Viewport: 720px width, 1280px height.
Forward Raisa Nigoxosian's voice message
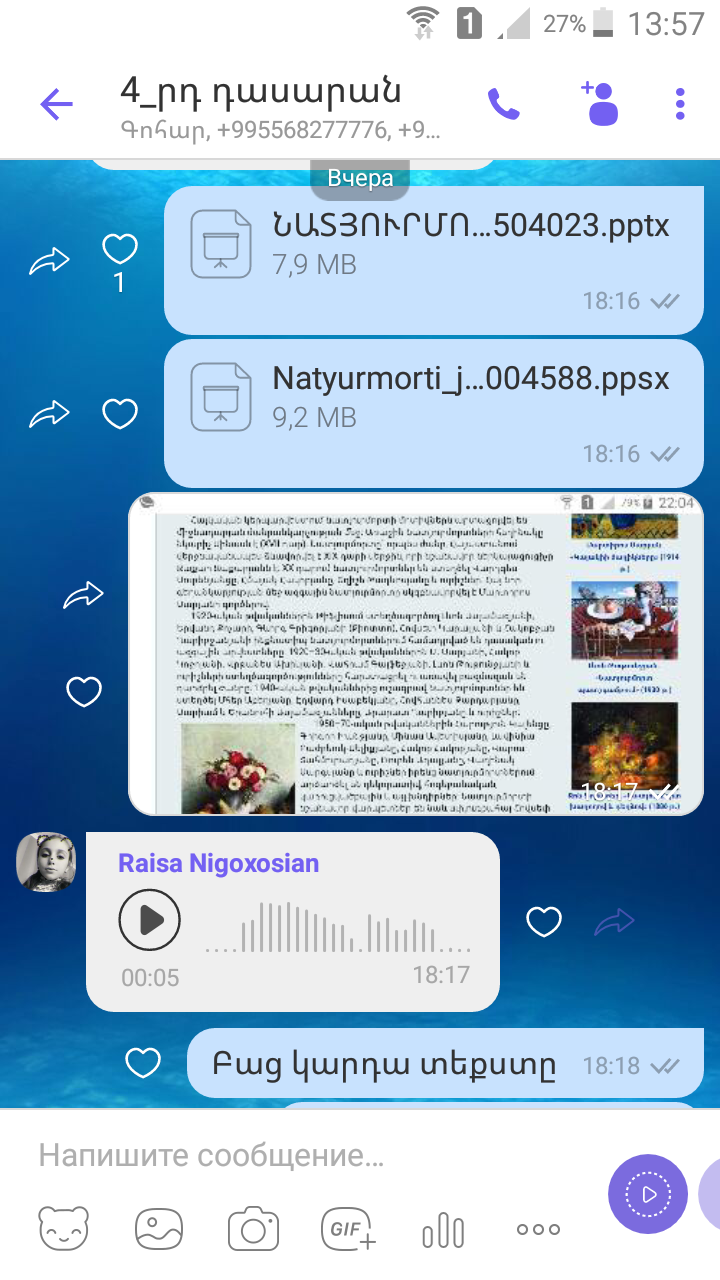pyautogui.click(x=614, y=921)
